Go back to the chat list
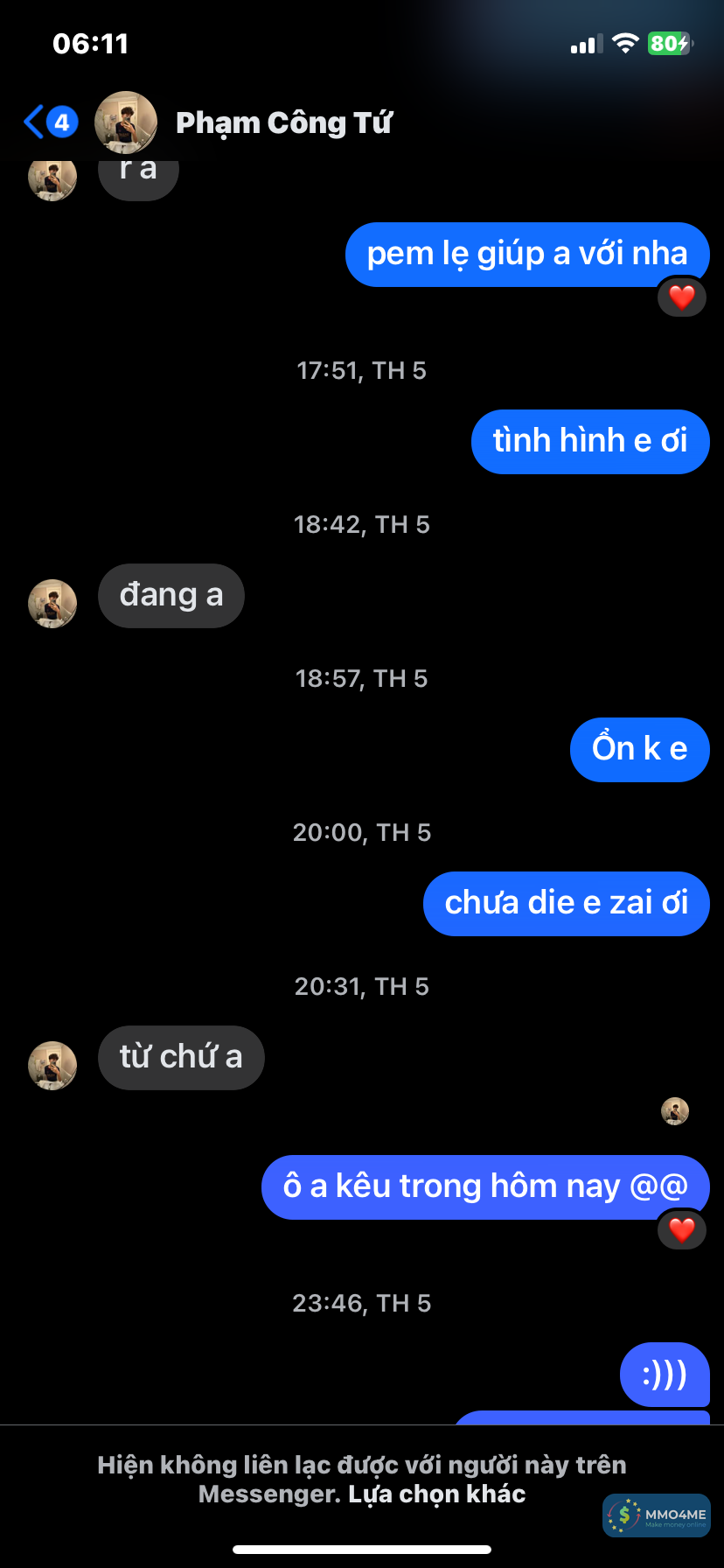Viewport: 724px width, 1568px height. point(48,122)
